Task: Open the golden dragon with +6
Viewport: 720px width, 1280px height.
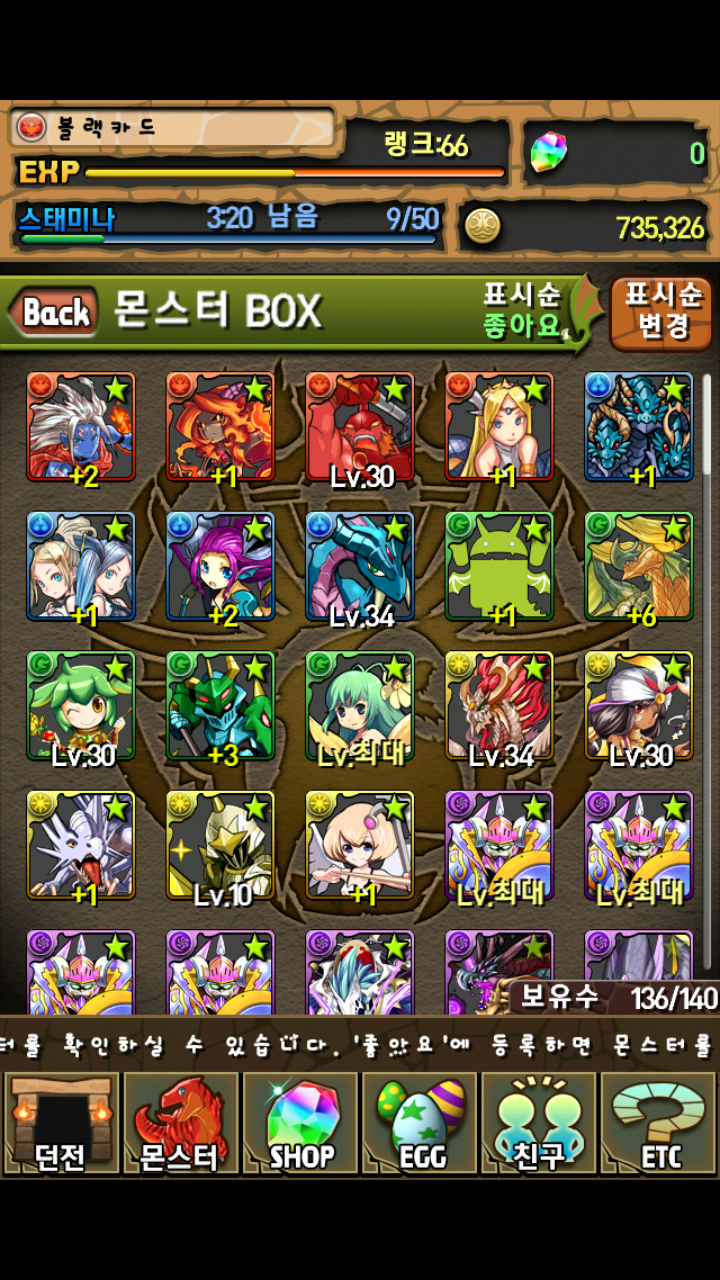Action: click(639, 567)
